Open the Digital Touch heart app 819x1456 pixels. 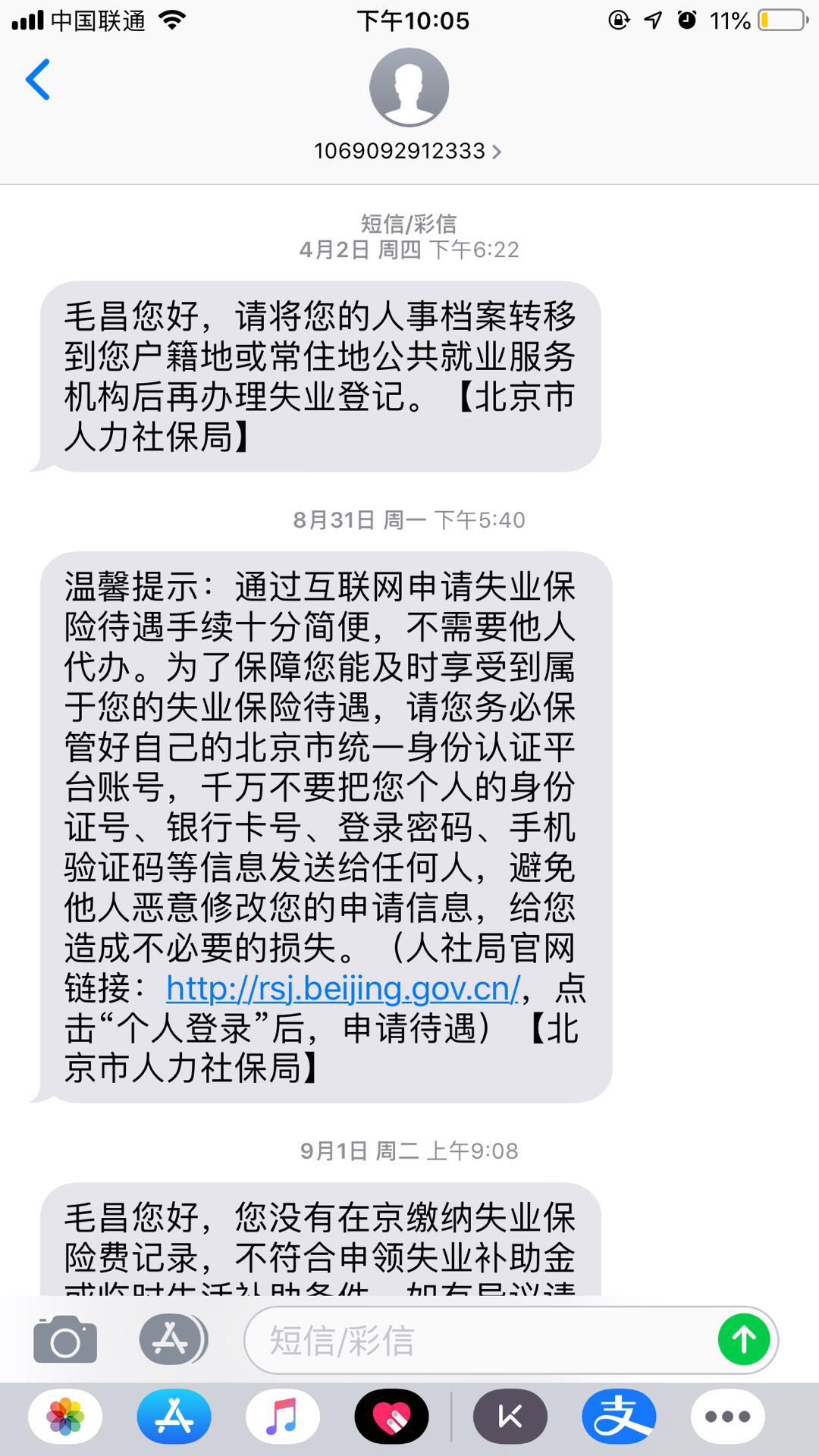(391, 1417)
